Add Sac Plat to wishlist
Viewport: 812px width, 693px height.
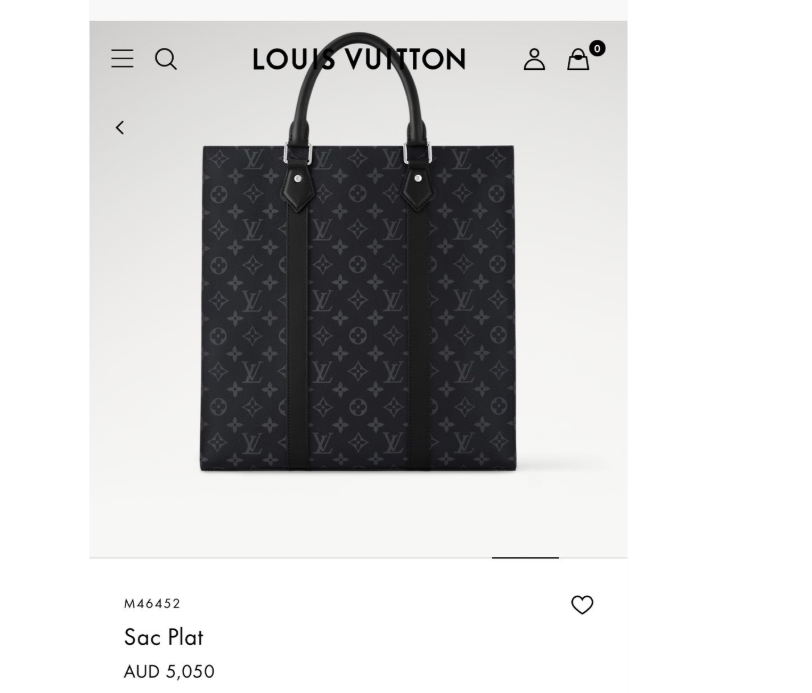(582, 605)
